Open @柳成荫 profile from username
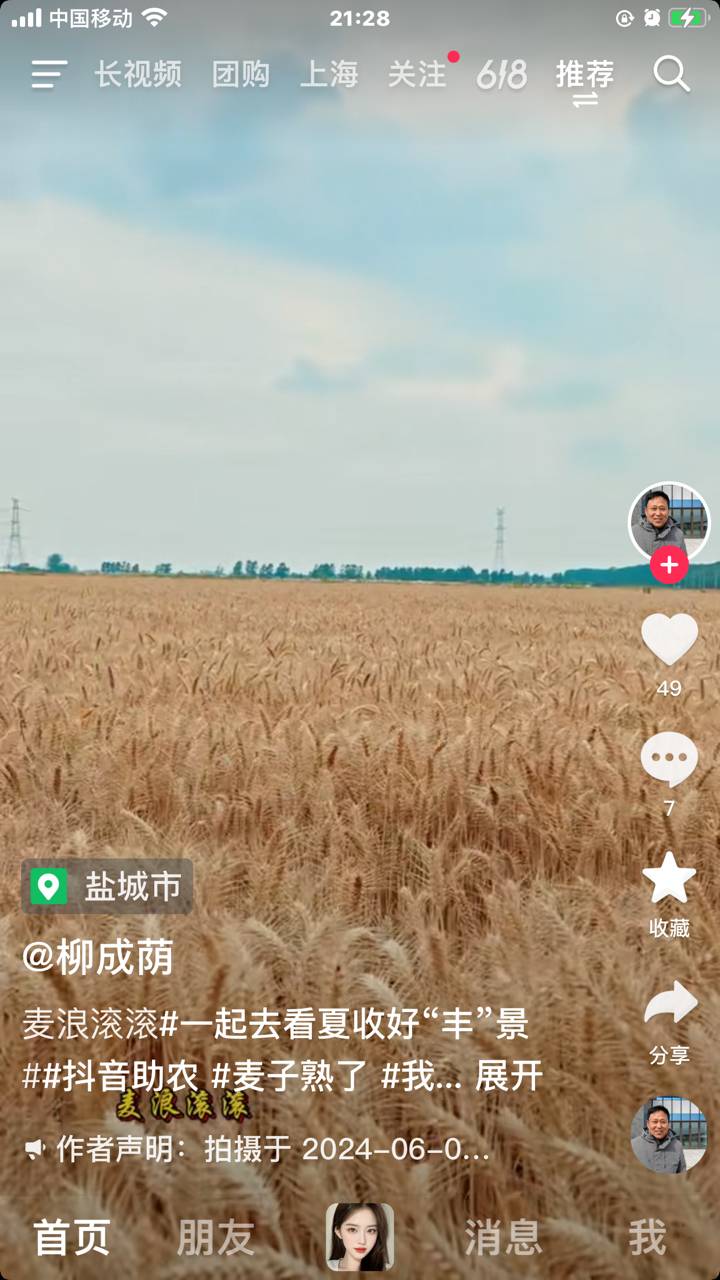The width and height of the screenshot is (720, 1280). click(x=98, y=957)
